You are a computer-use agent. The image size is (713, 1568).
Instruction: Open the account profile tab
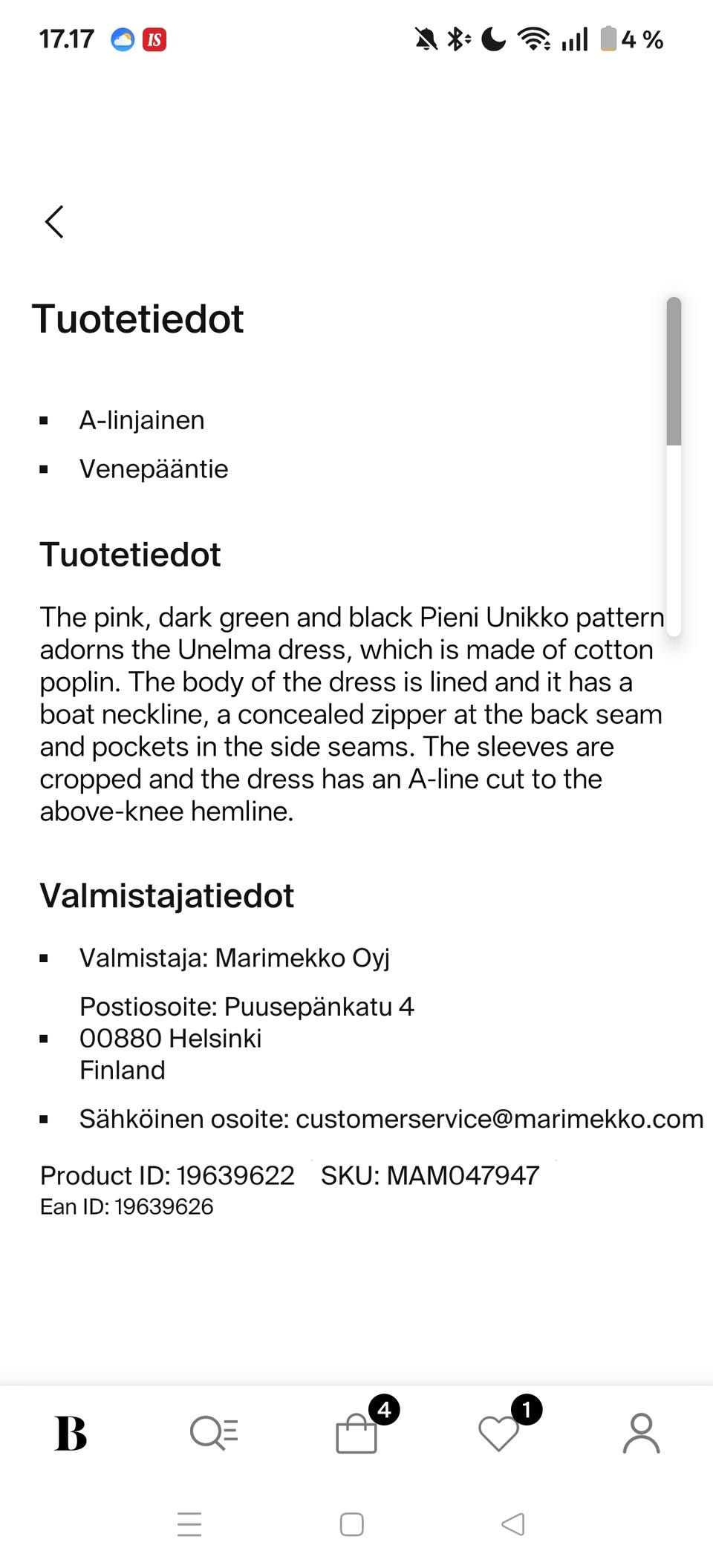(x=642, y=1433)
